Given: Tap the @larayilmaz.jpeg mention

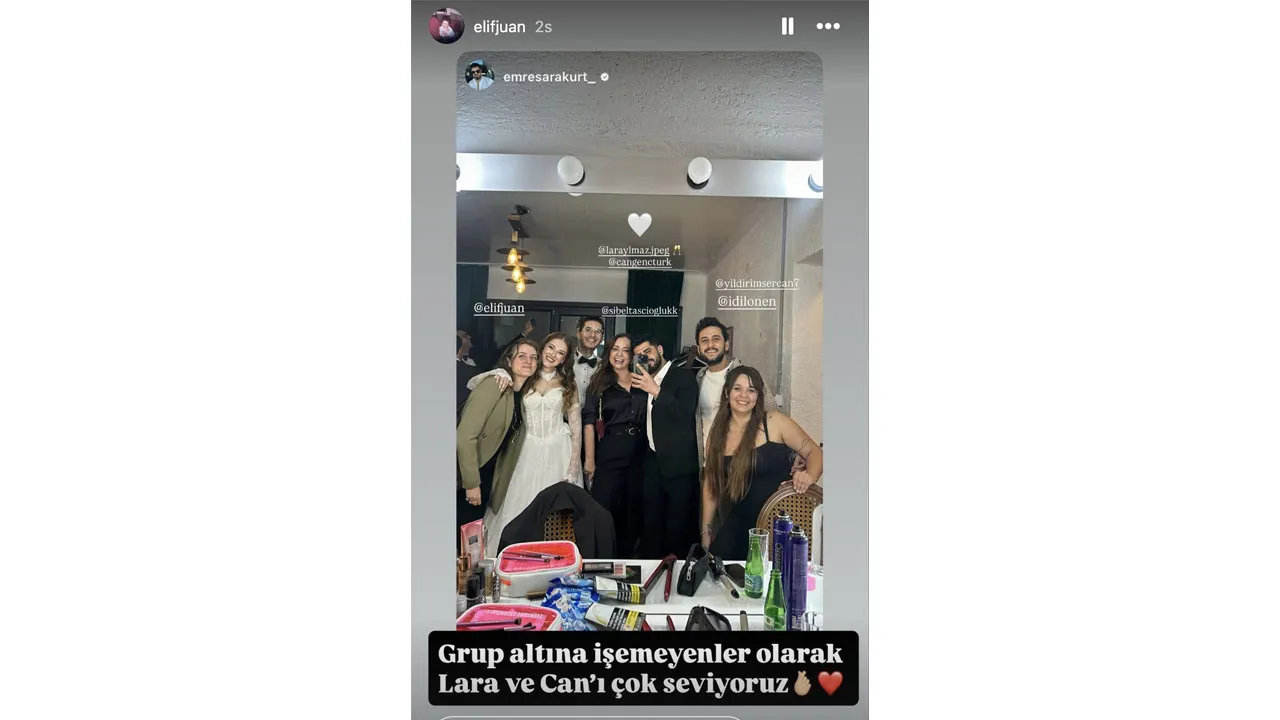Looking at the screenshot, I should pos(636,250).
